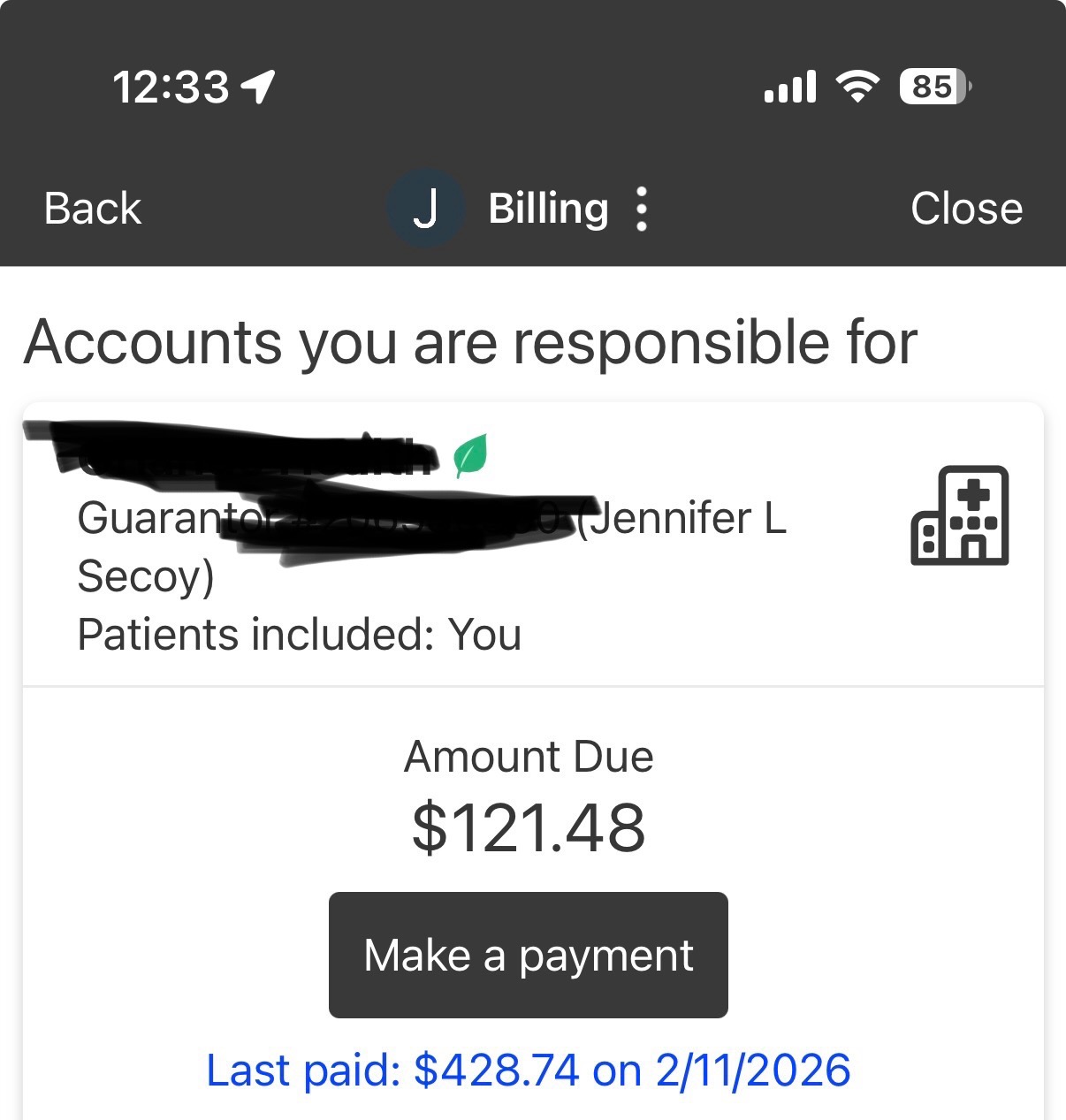Make a payment on the account
The width and height of the screenshot is (1066, 1120).
pyautogui.click(x=528, y=955)
